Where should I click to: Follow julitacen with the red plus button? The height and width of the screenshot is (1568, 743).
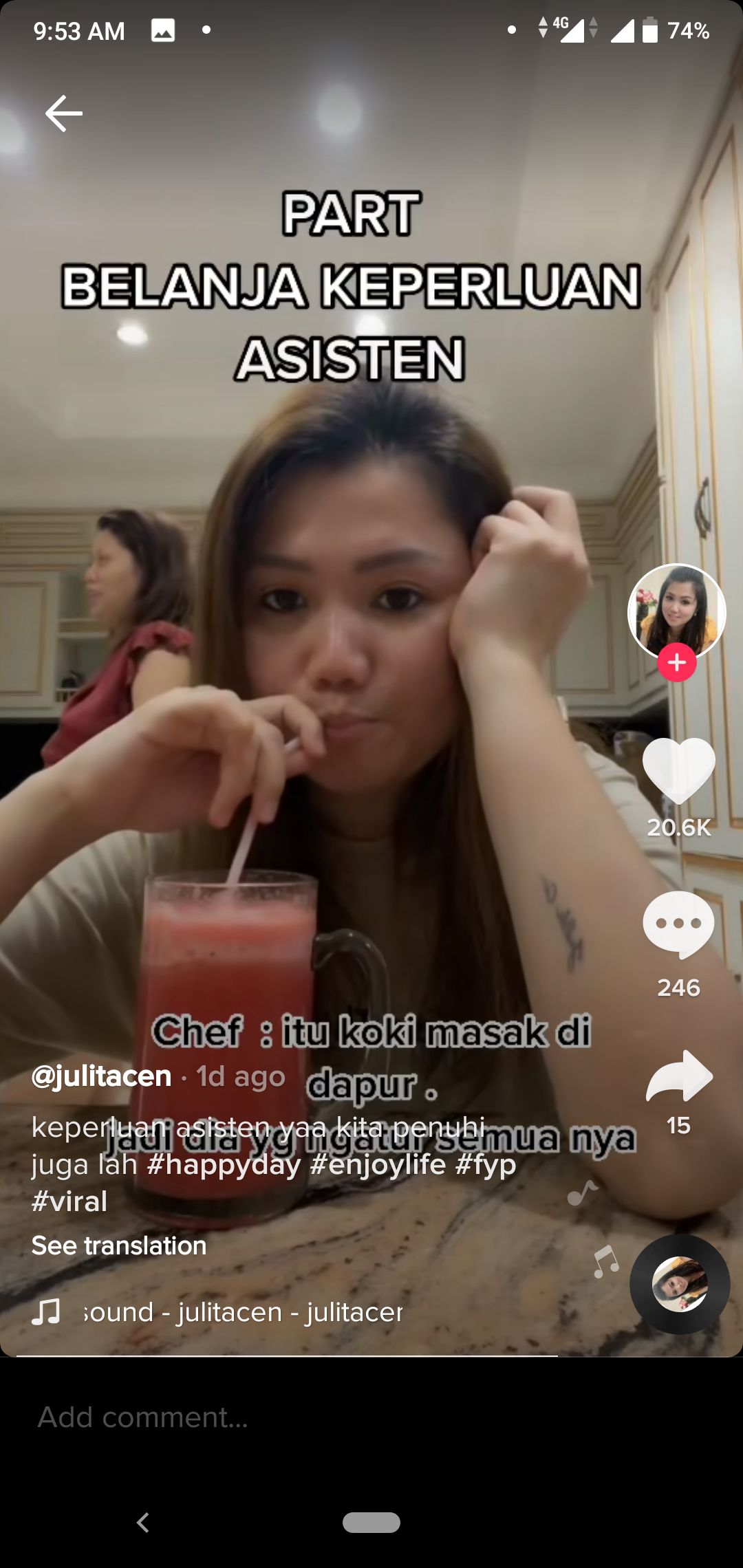[x=677, y=662]
